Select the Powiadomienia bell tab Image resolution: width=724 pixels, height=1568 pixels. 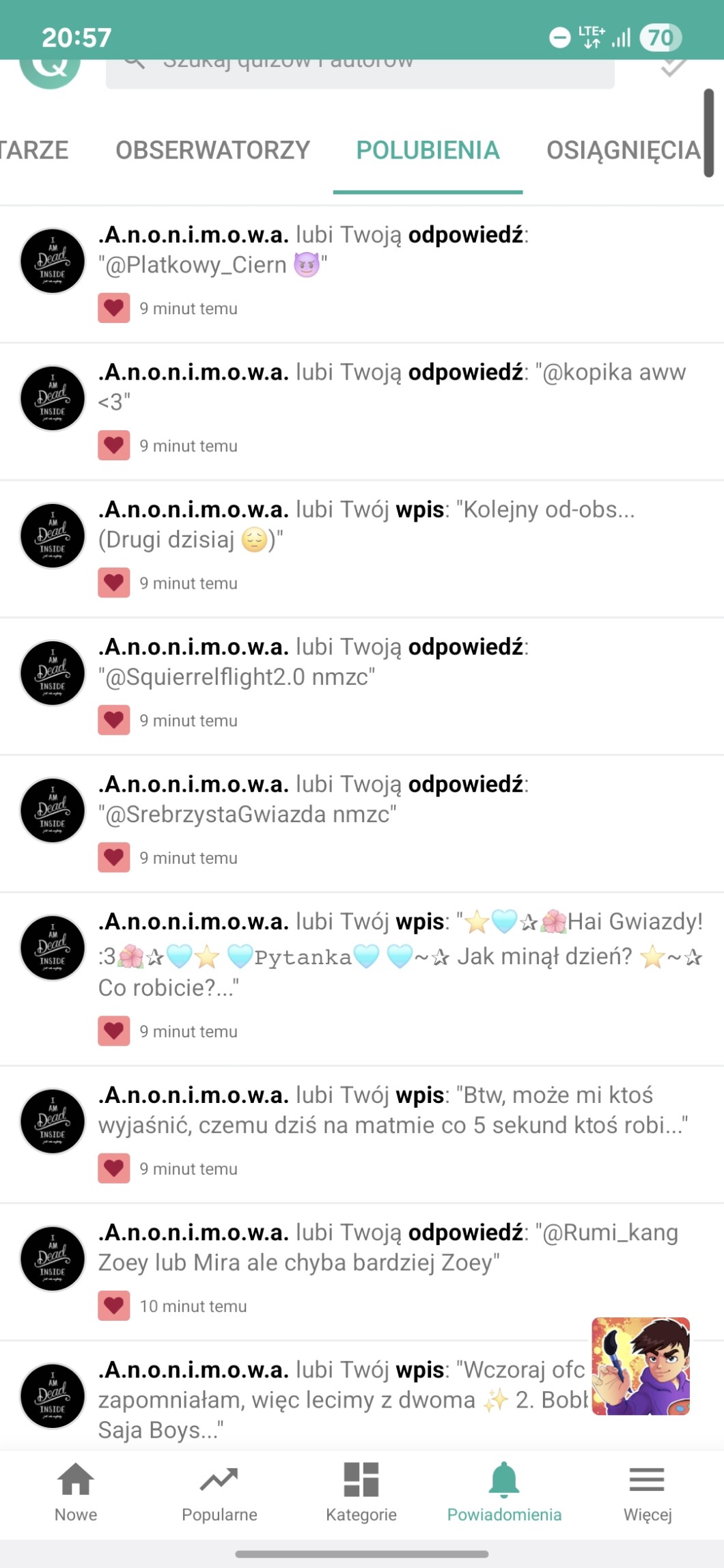[x=504, y=1493]
